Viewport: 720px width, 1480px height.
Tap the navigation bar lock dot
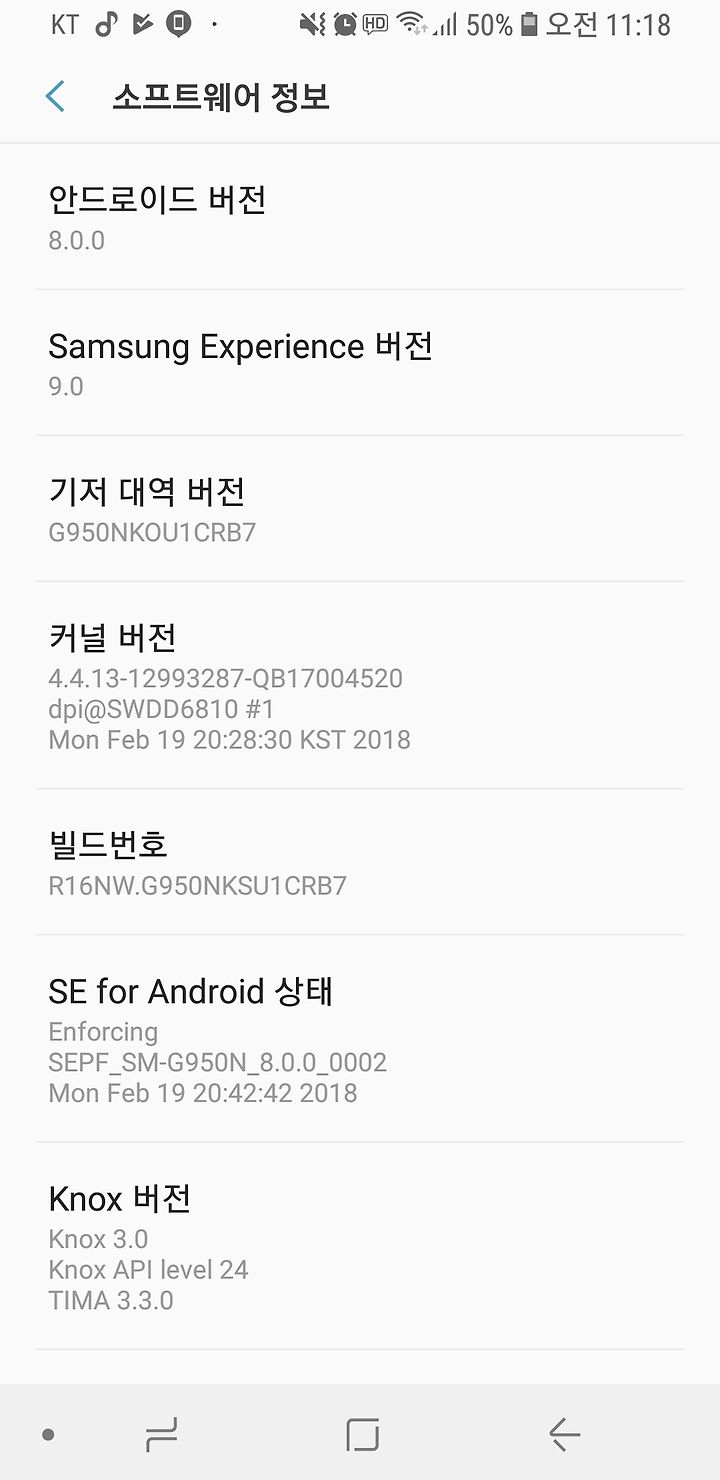point(47,1435)
